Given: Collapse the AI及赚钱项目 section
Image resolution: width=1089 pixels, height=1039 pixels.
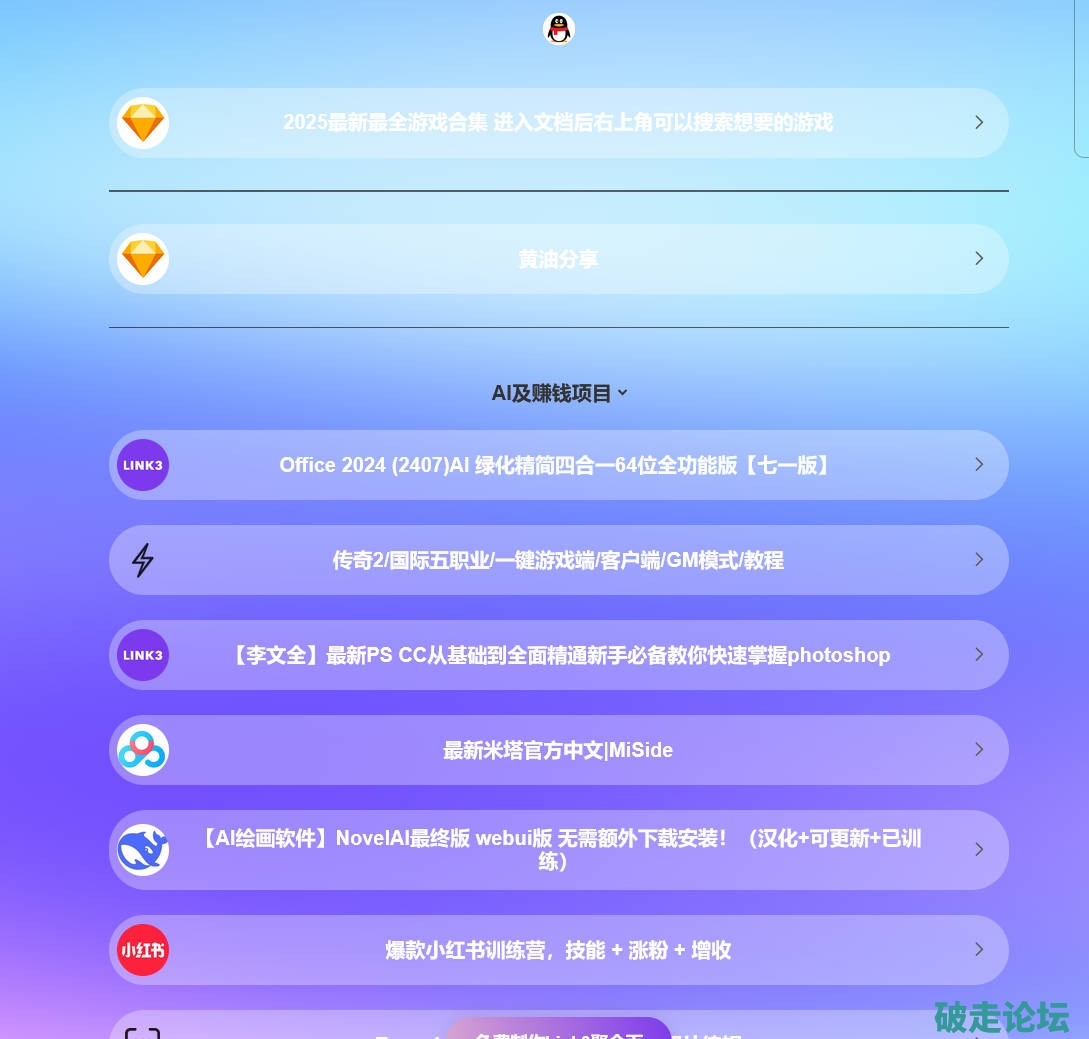Looking at the screenshot, I should click(559, 393).
